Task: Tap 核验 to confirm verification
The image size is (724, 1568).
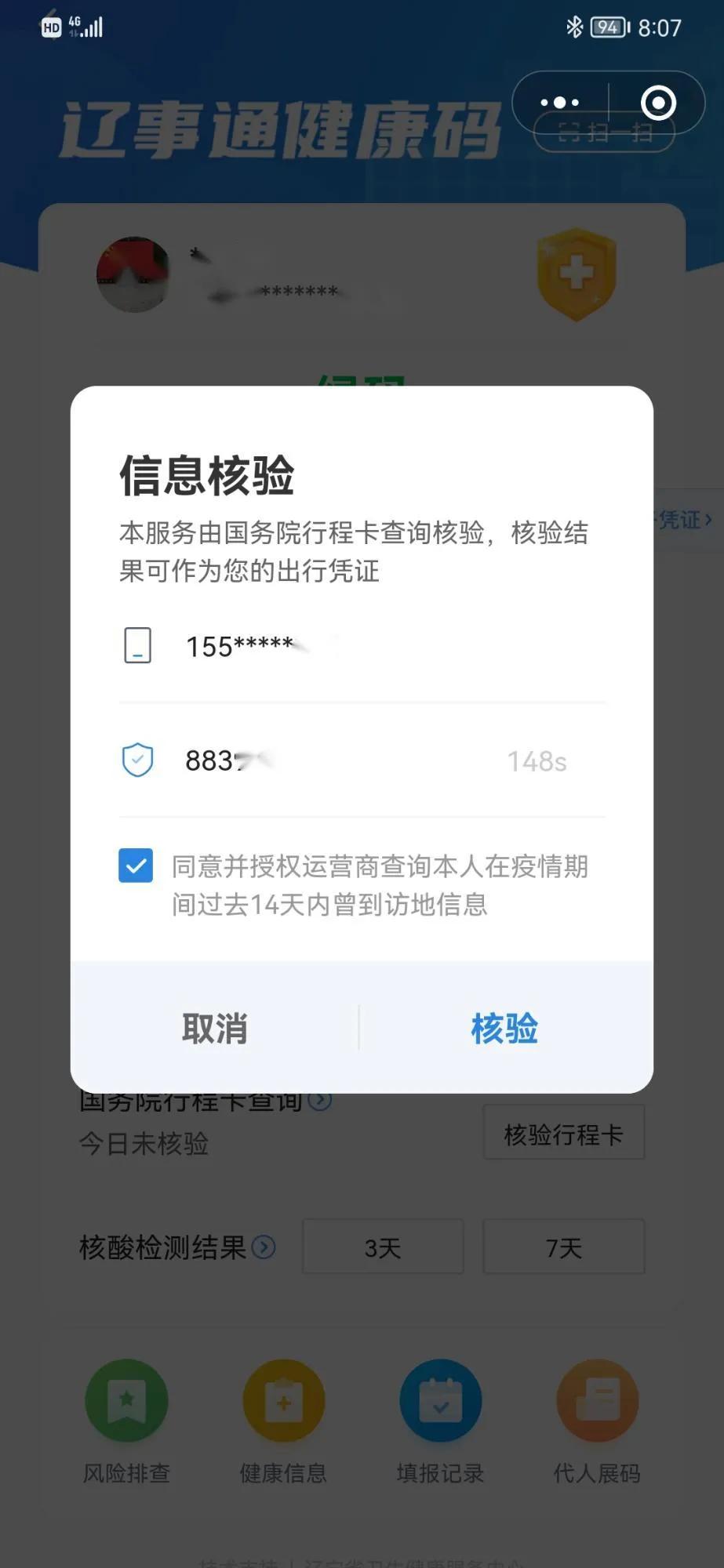Action: pos(504,1028)
